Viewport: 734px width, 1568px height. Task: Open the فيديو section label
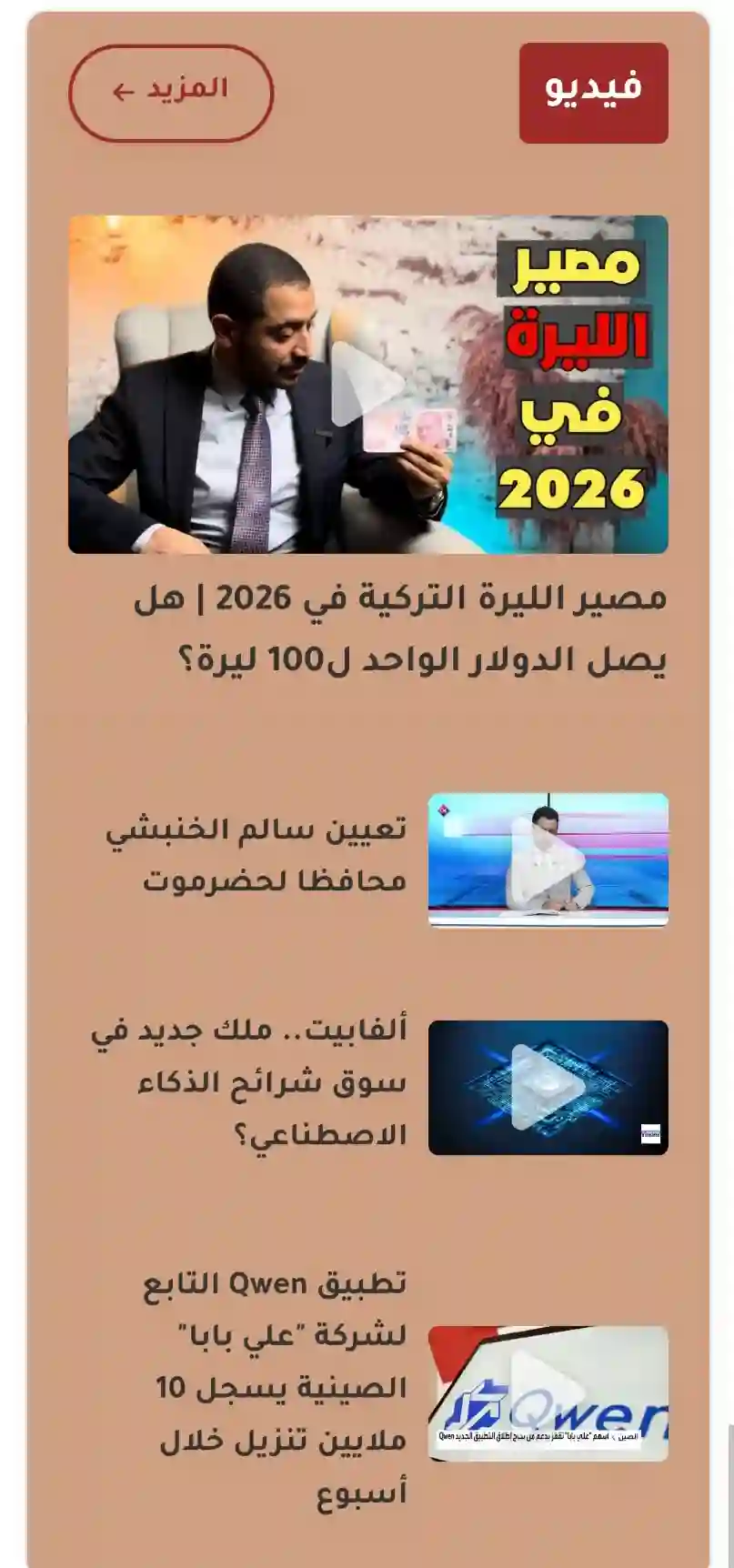(593, 93)
